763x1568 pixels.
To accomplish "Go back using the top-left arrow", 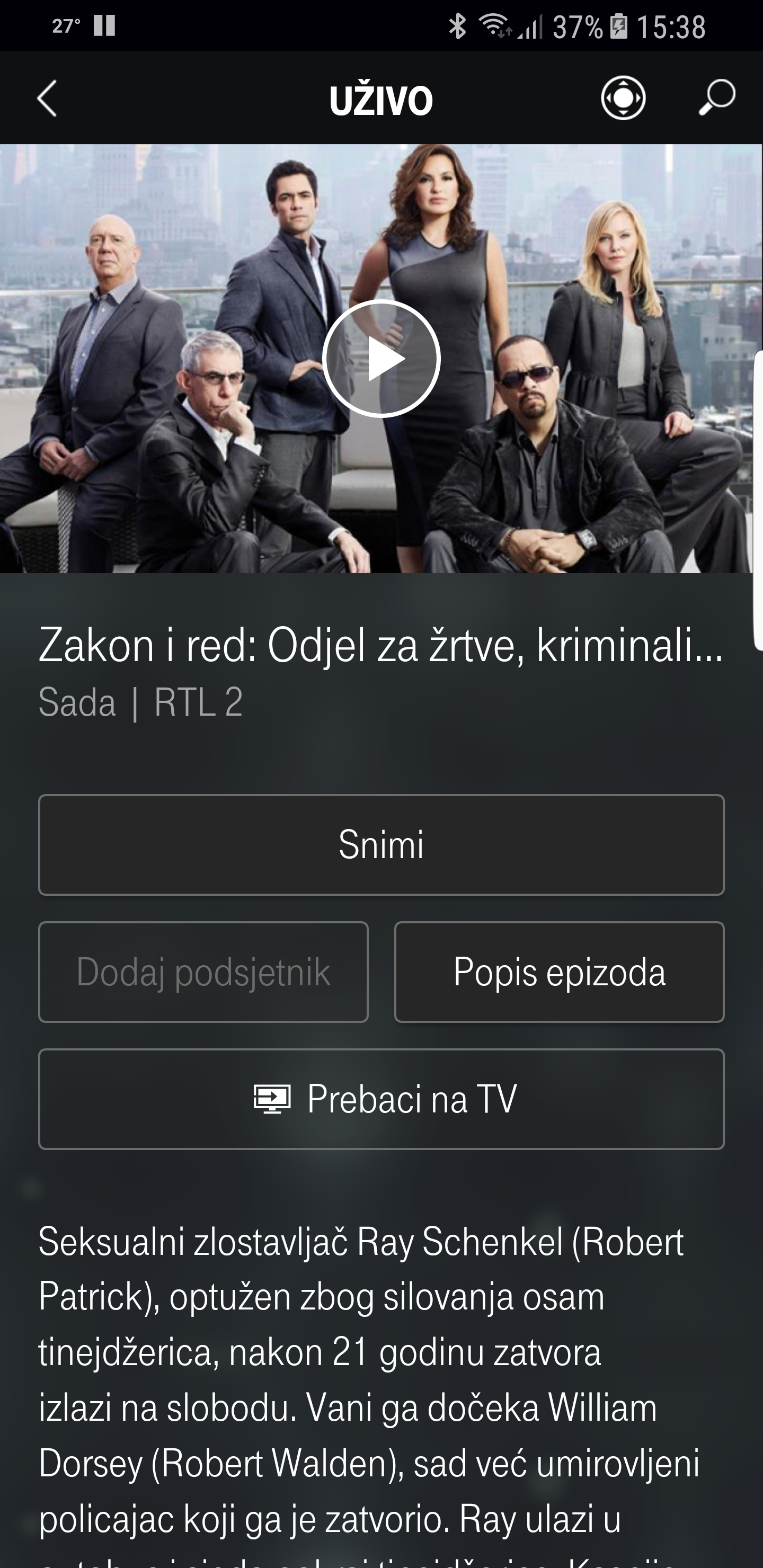I will pos(47,99).
